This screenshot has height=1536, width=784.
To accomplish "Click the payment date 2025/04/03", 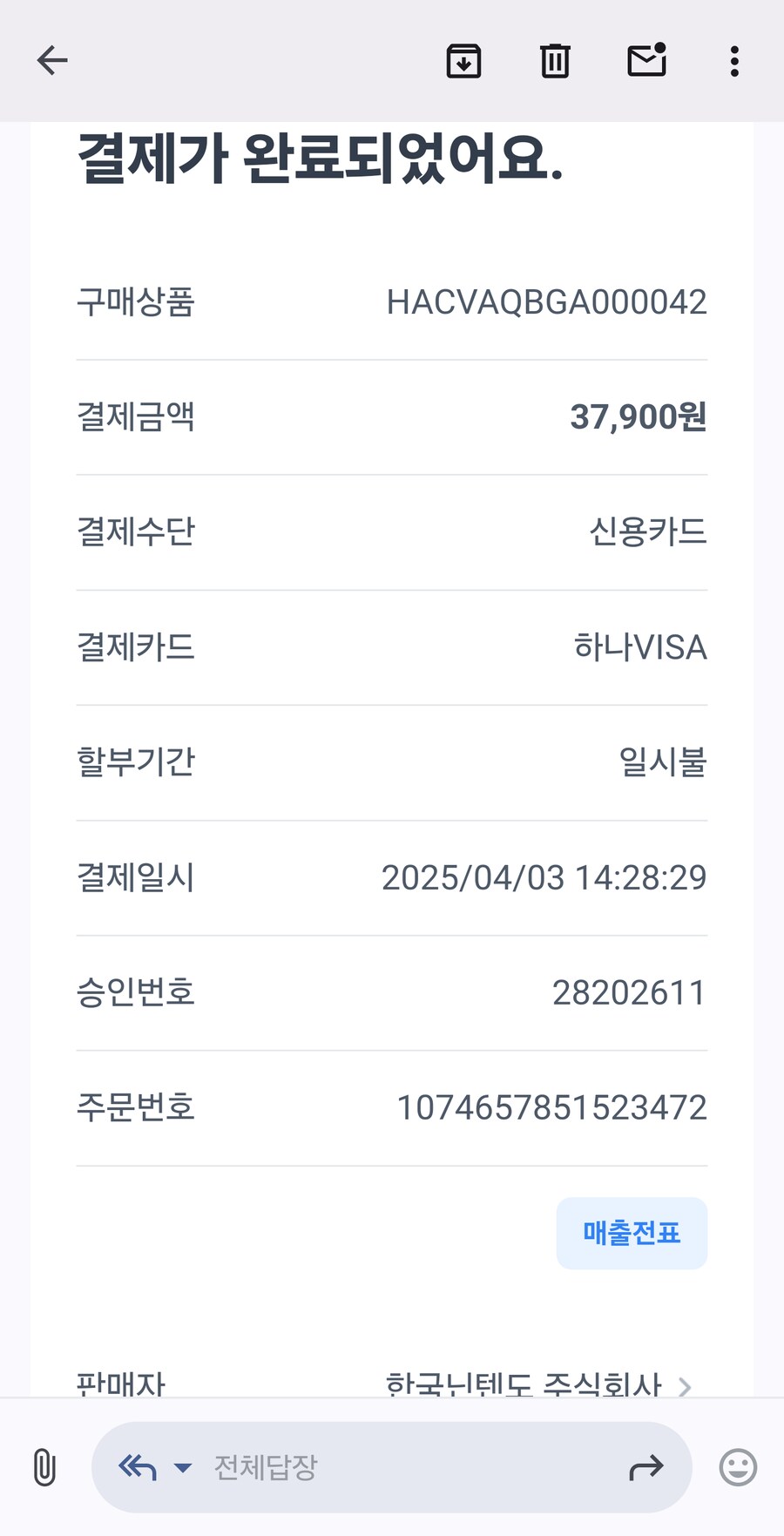I will (544, 877).
